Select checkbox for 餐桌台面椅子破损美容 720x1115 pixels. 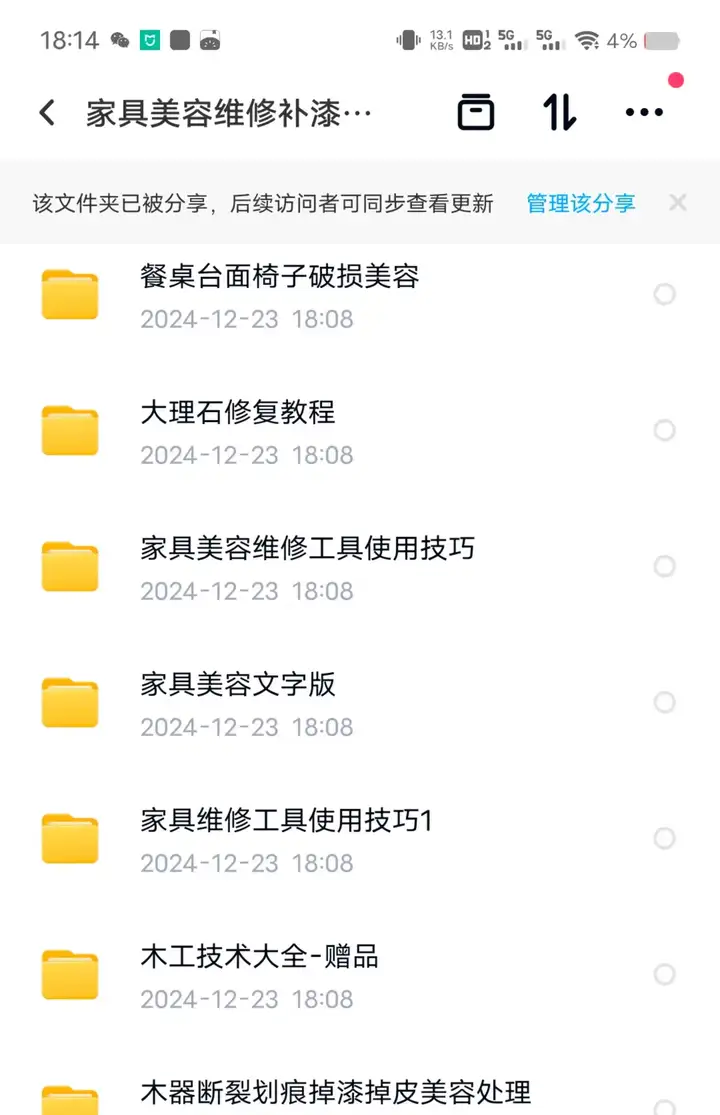(x=664, y=294)
